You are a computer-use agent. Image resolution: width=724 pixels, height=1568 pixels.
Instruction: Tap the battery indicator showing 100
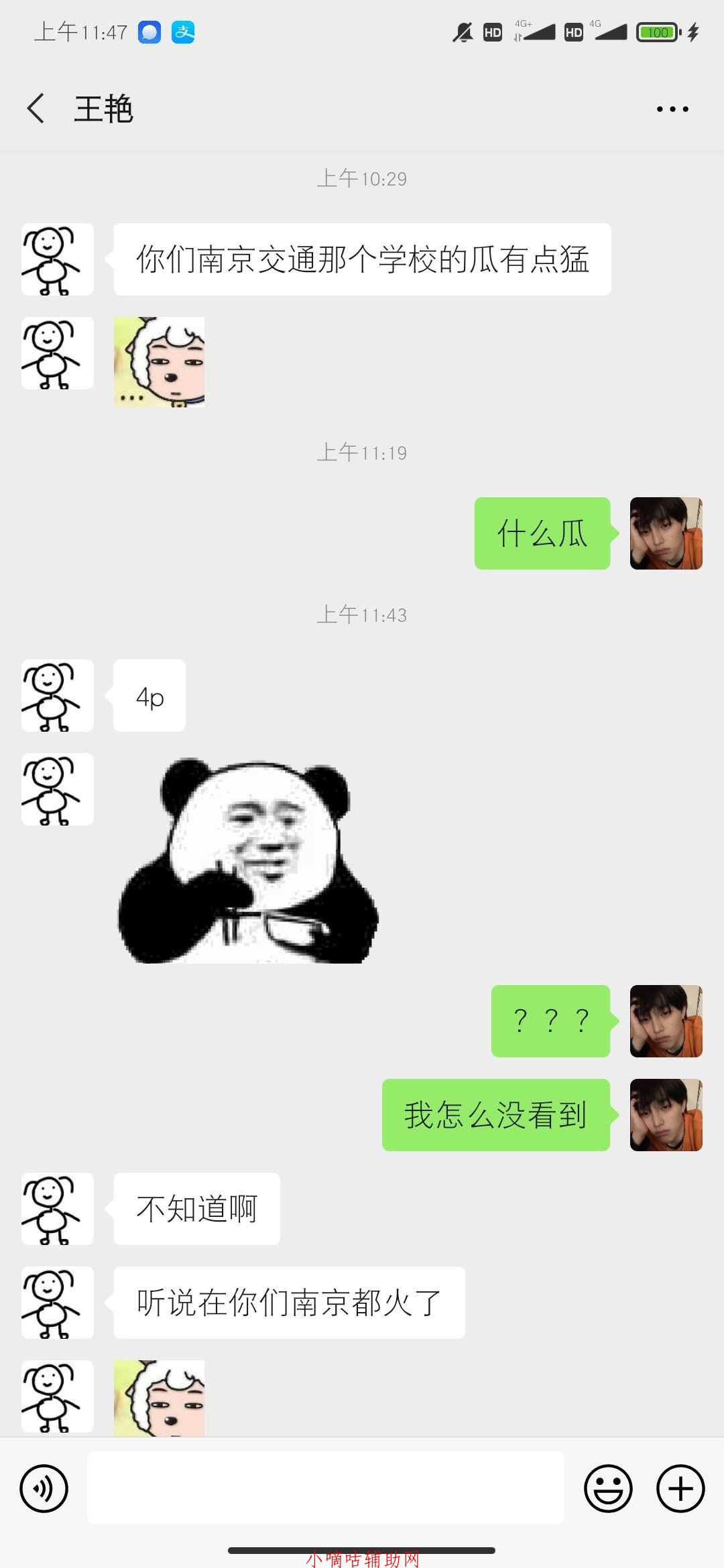pos(658,31)
